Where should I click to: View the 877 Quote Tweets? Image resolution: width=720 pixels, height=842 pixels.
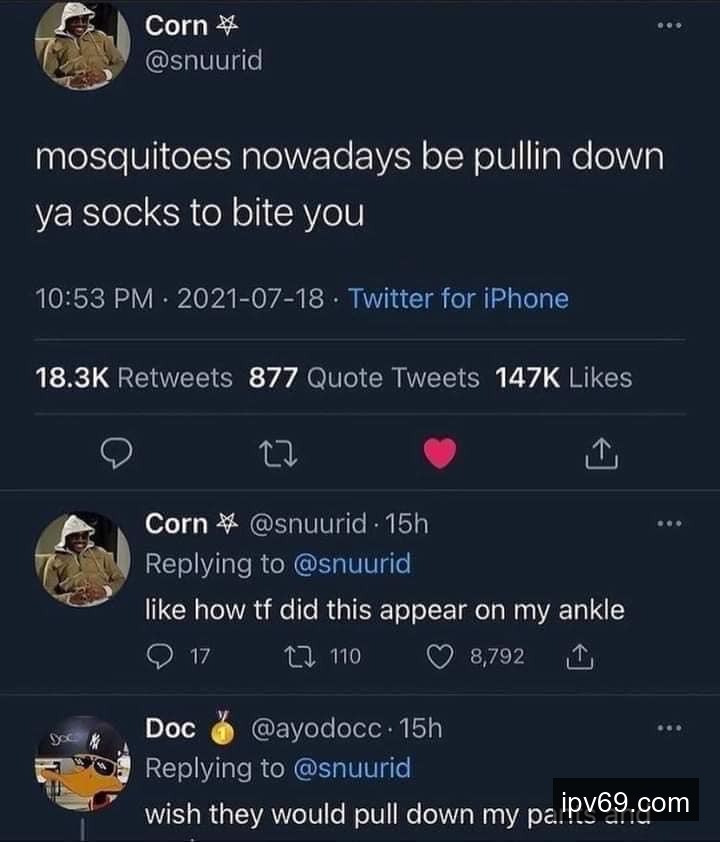(x=363, y=377)
